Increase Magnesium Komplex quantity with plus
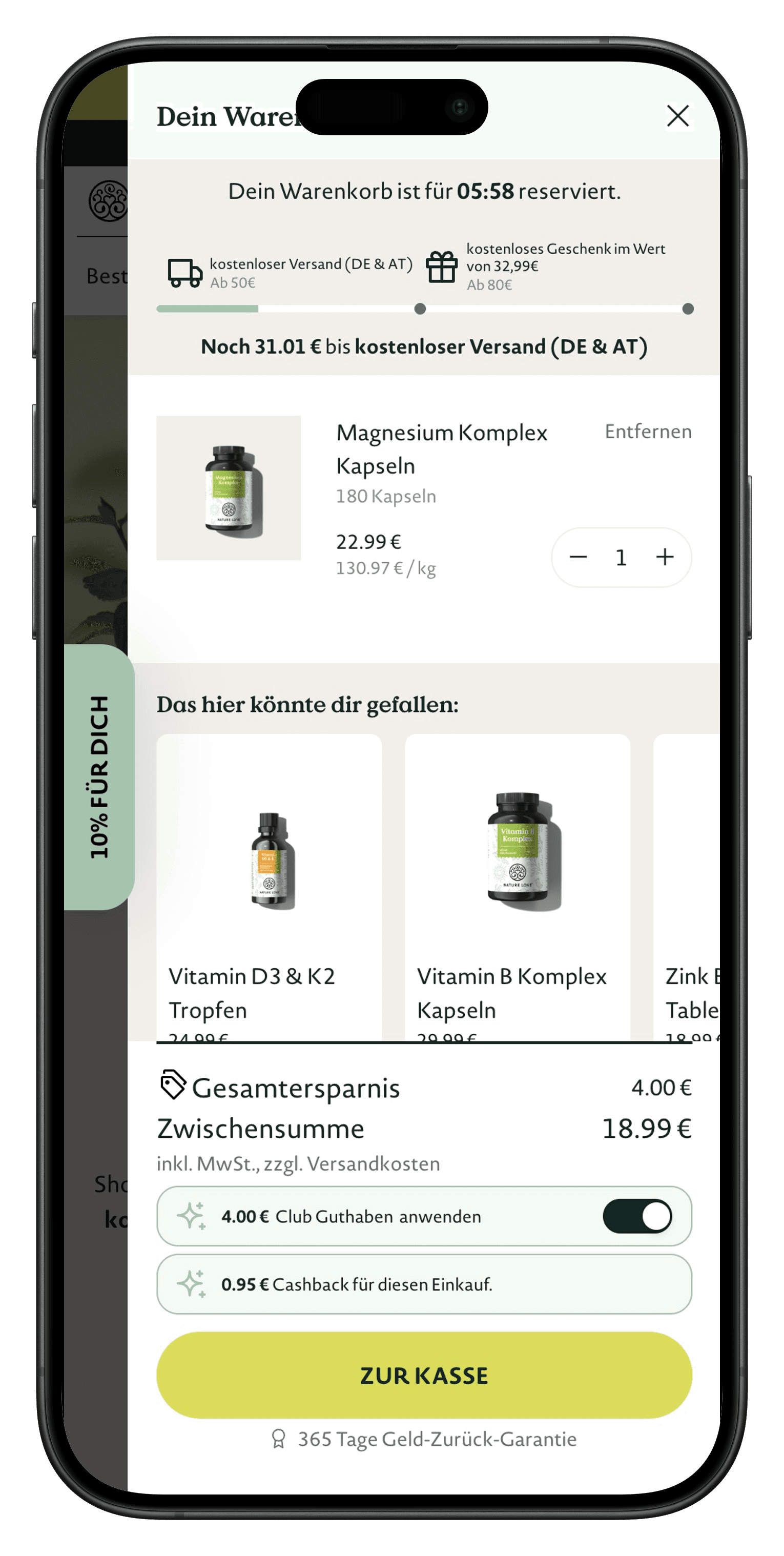This screenshot has height=1556, width=784. [x=665, y=557]
